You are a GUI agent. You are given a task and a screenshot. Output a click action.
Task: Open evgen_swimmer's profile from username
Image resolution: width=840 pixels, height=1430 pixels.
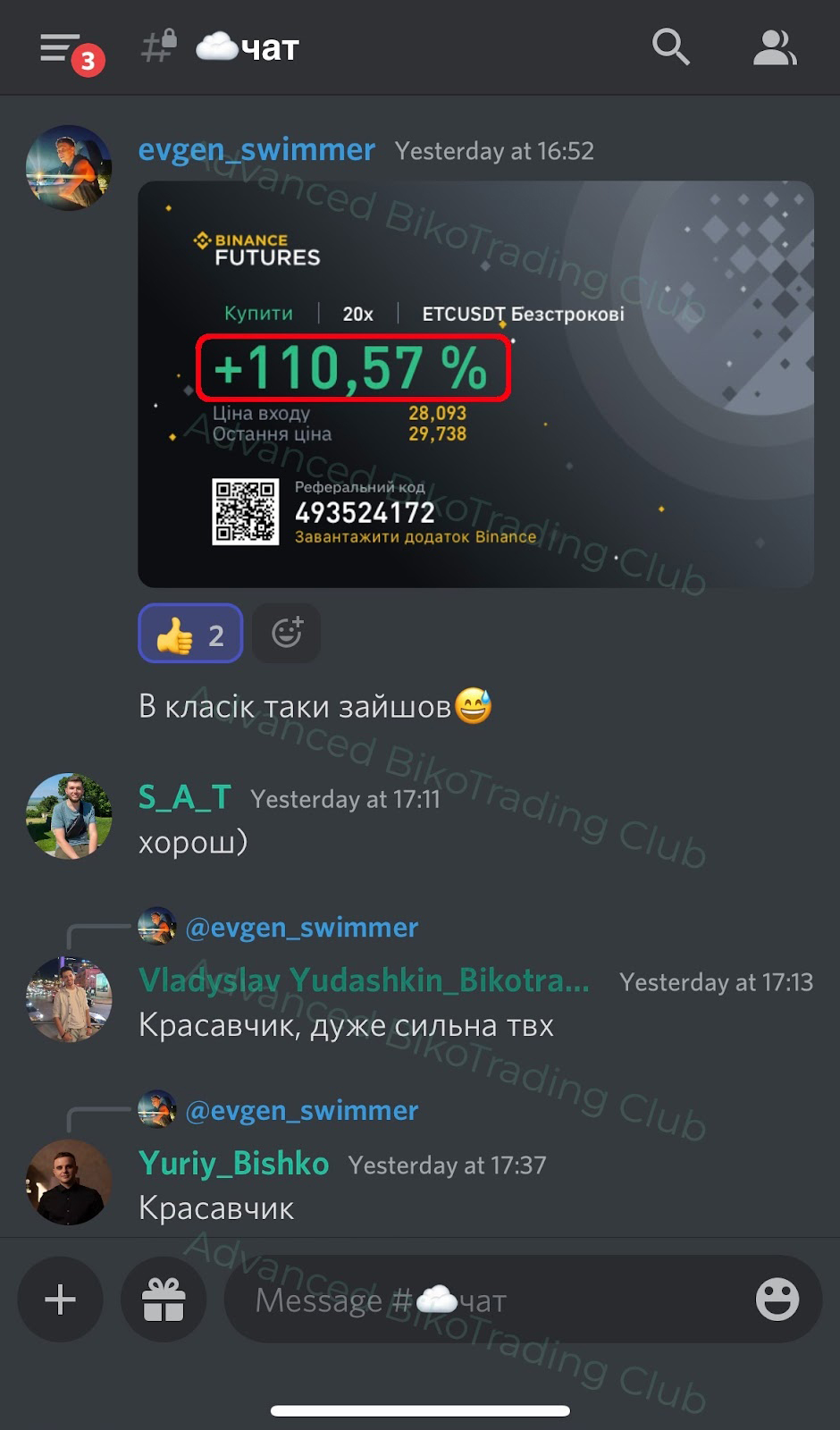(x=256, y=150)
